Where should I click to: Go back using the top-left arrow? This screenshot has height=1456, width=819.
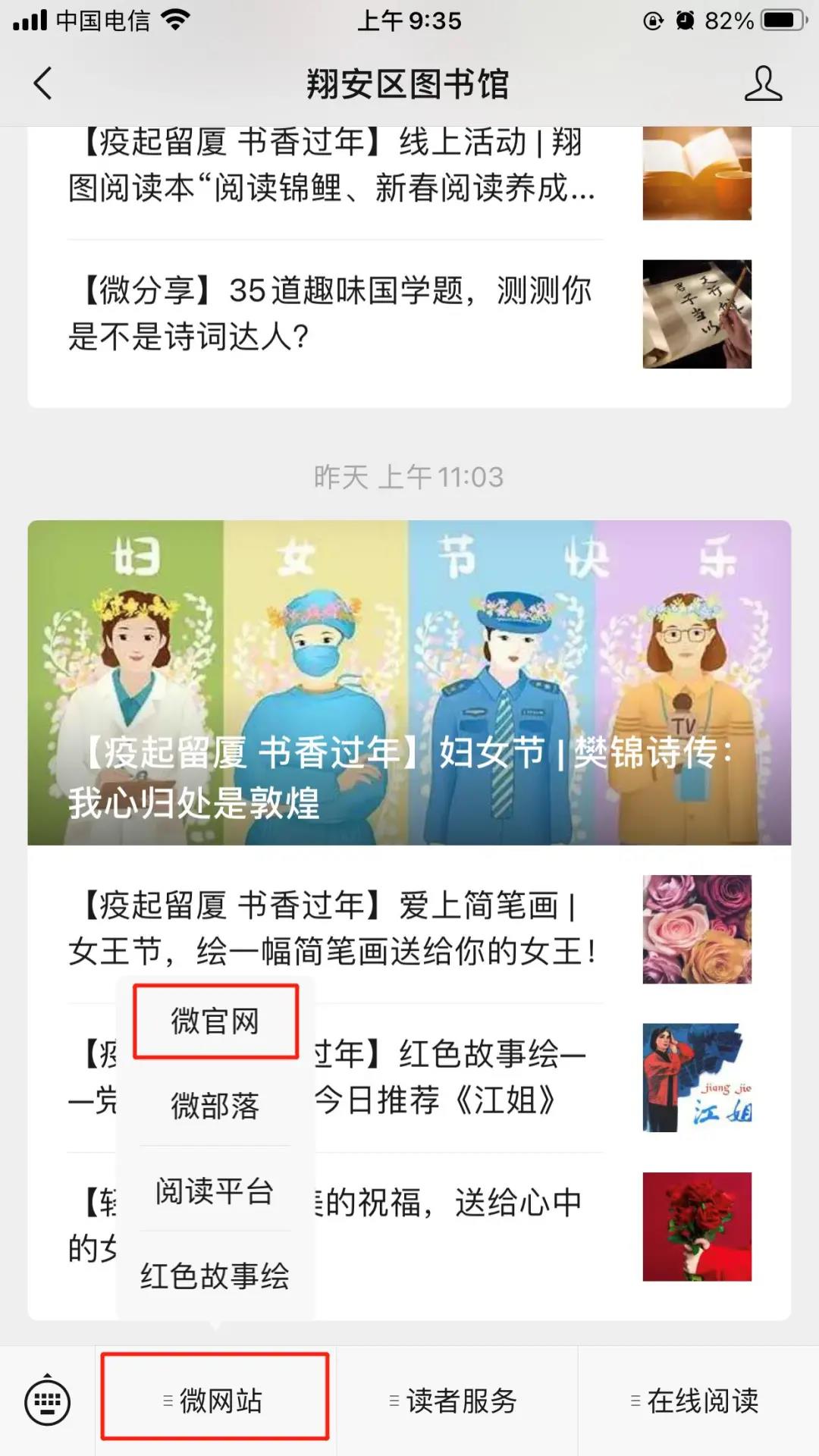click(43, 83)
